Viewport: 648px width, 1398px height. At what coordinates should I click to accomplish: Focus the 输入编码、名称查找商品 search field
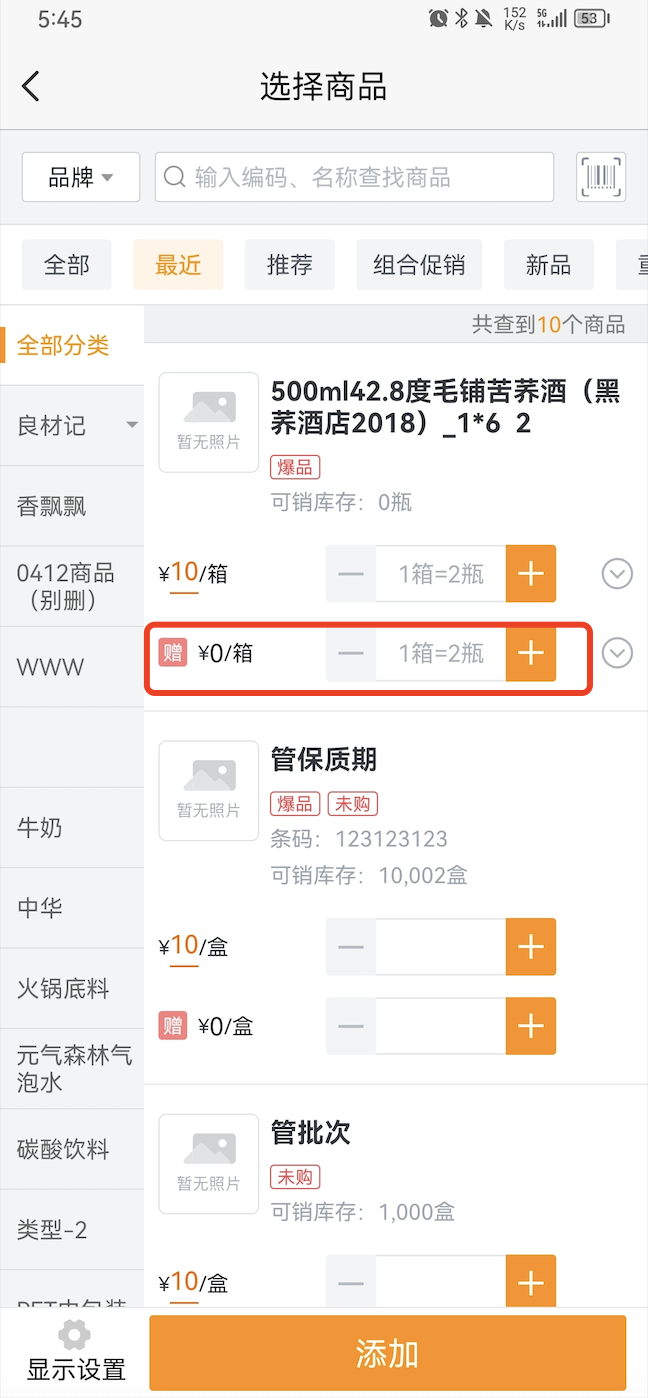tap(354, 177)
